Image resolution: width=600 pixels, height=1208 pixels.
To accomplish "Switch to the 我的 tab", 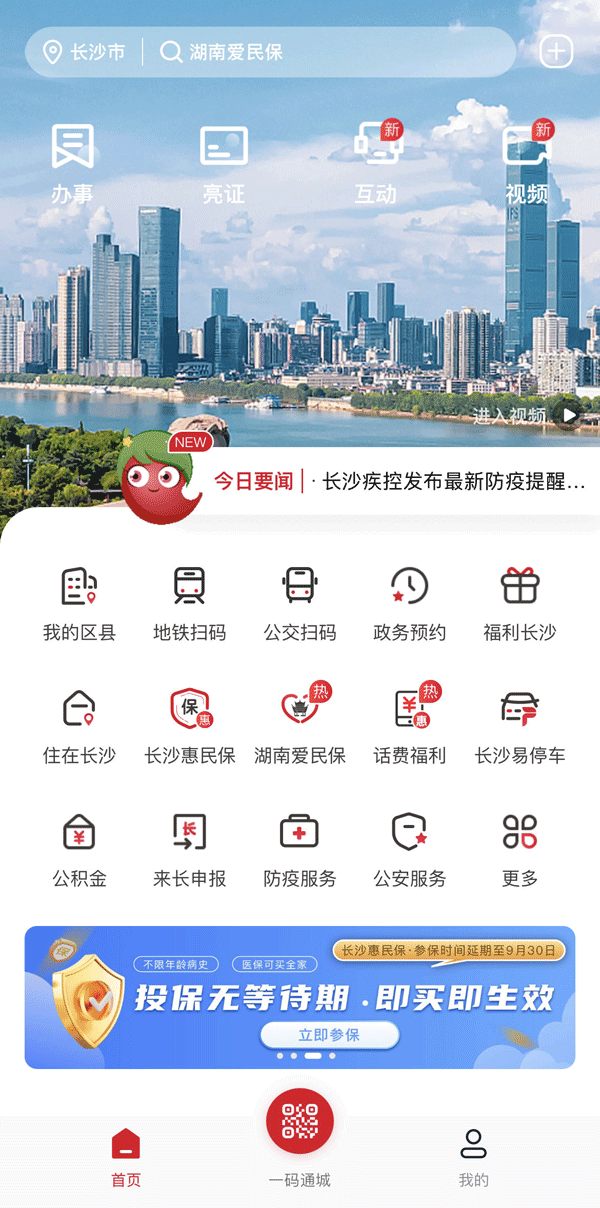I will click(x=473, y=1157).
